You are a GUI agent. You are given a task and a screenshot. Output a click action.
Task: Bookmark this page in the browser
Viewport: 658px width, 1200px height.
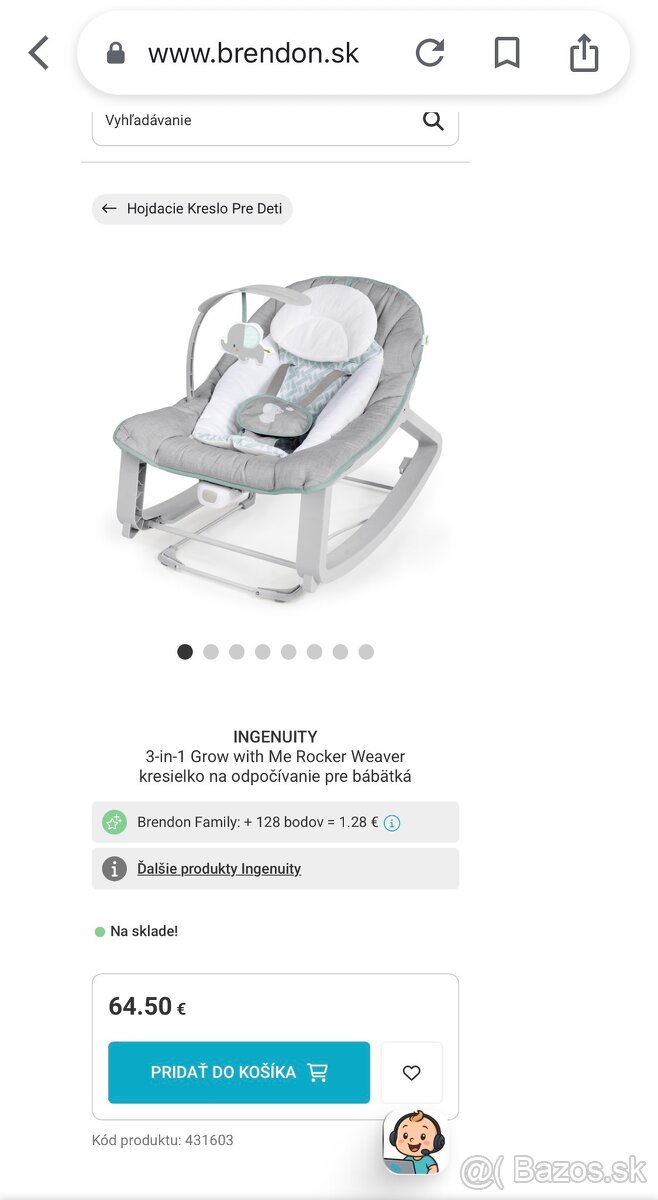(x=507, y=53)
